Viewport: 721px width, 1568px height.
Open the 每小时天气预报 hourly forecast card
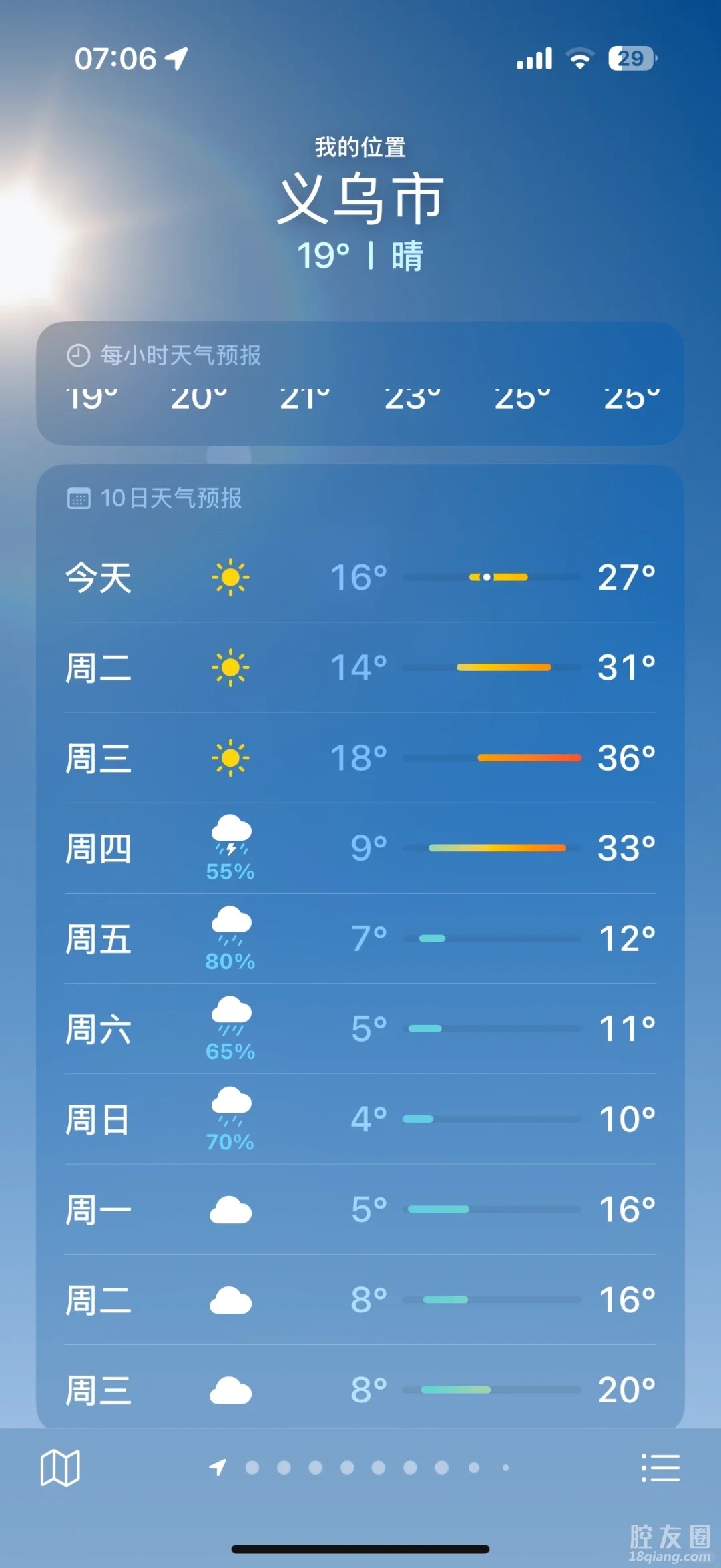click(360, 383)
